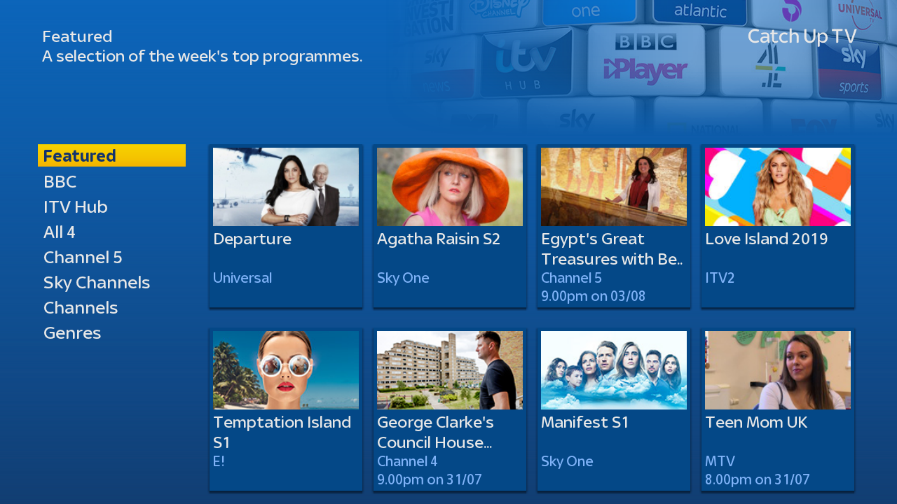Open Sky Channels category
Screen dimensions: 897x504
click(x=96, y=283)
